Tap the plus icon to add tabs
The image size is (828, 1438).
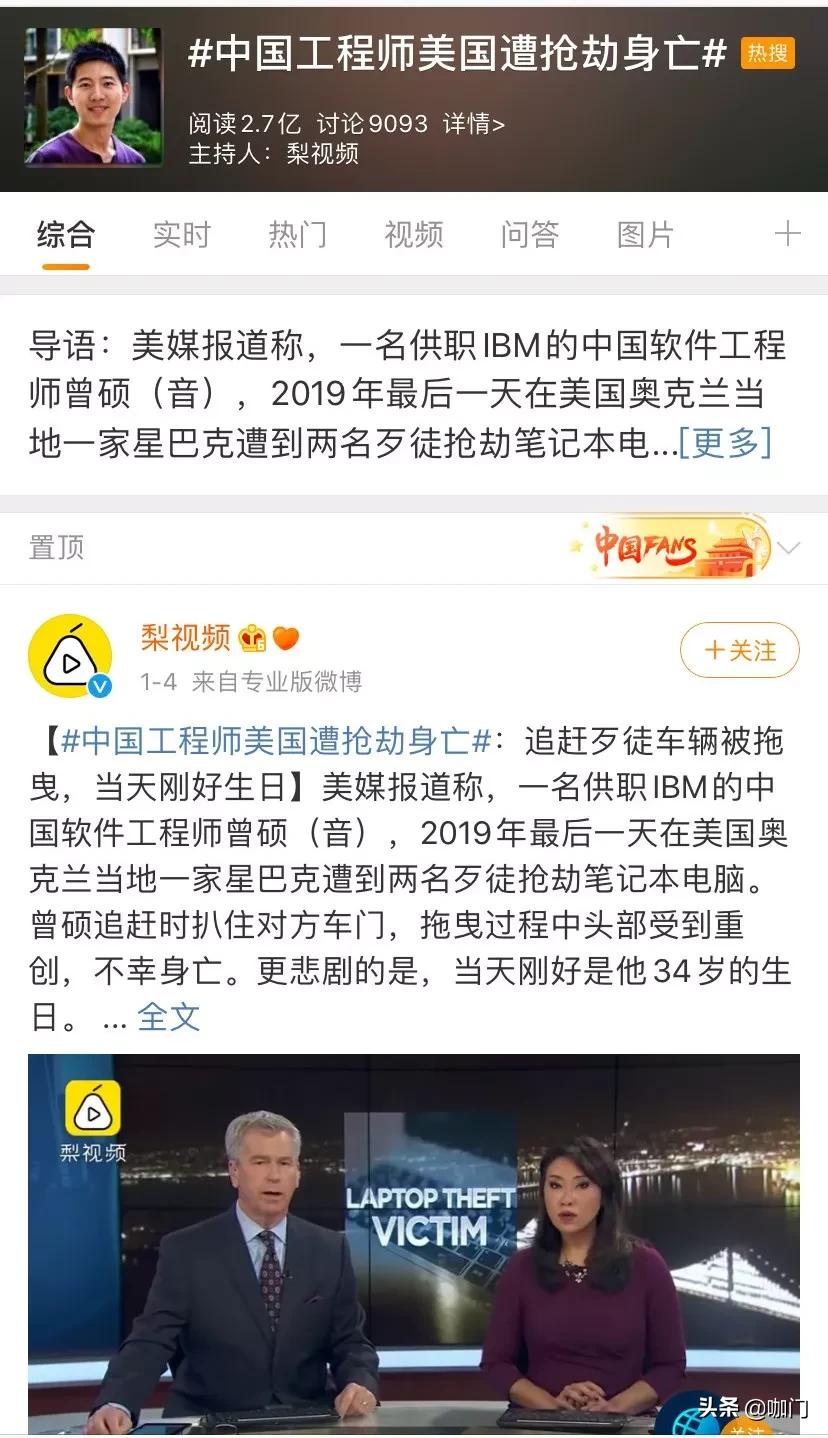[x=788, y=234]
